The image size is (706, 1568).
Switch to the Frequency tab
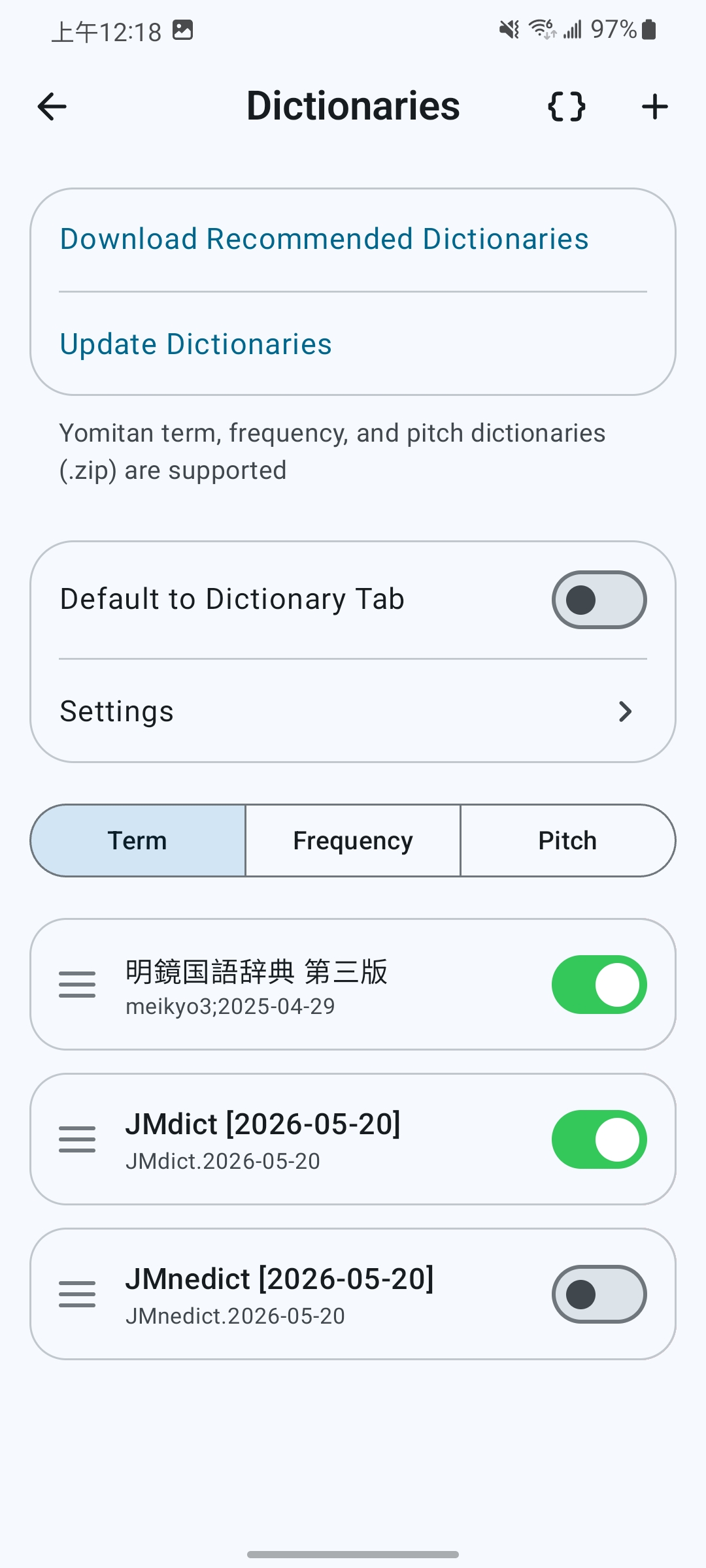(x=353, y=840)
